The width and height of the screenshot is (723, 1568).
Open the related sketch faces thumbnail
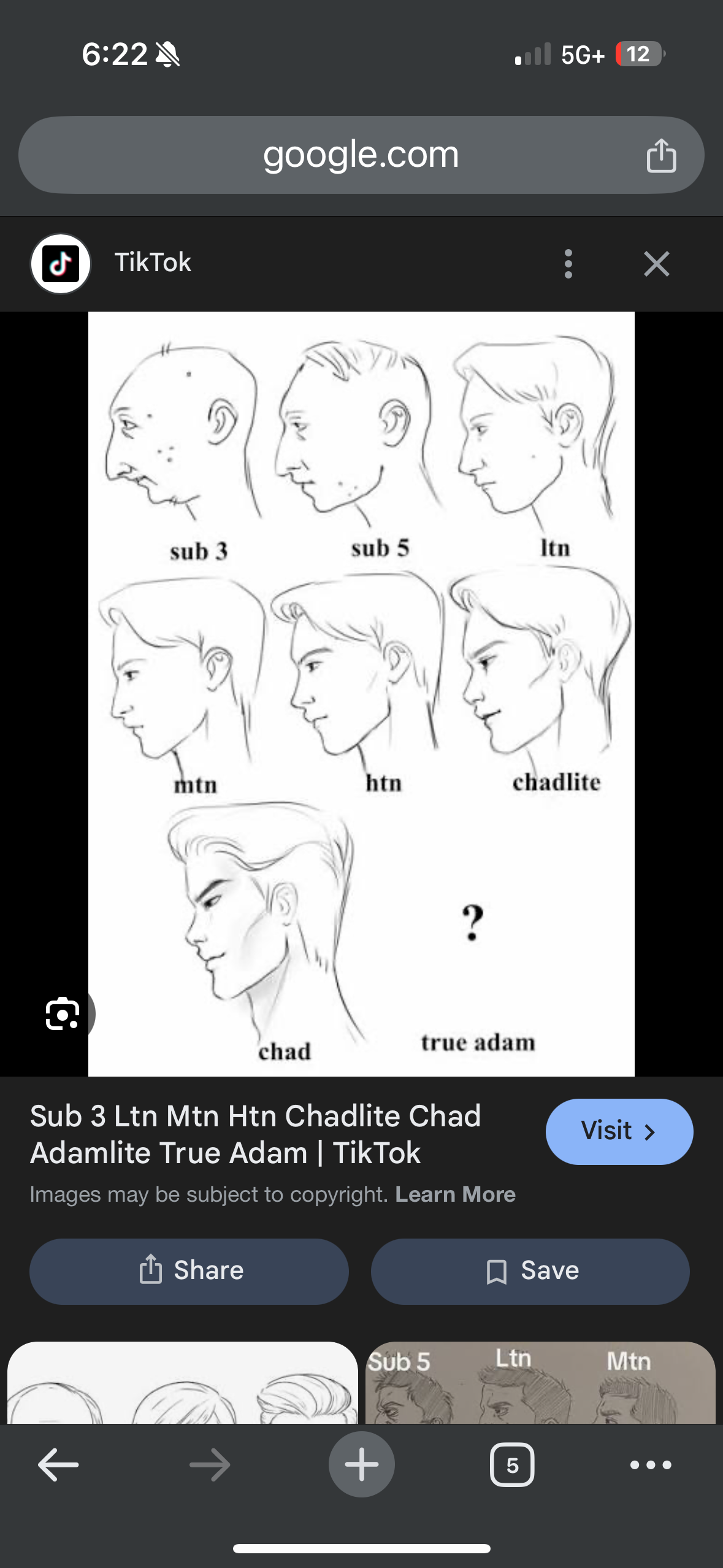click(x=182, y=1383)
